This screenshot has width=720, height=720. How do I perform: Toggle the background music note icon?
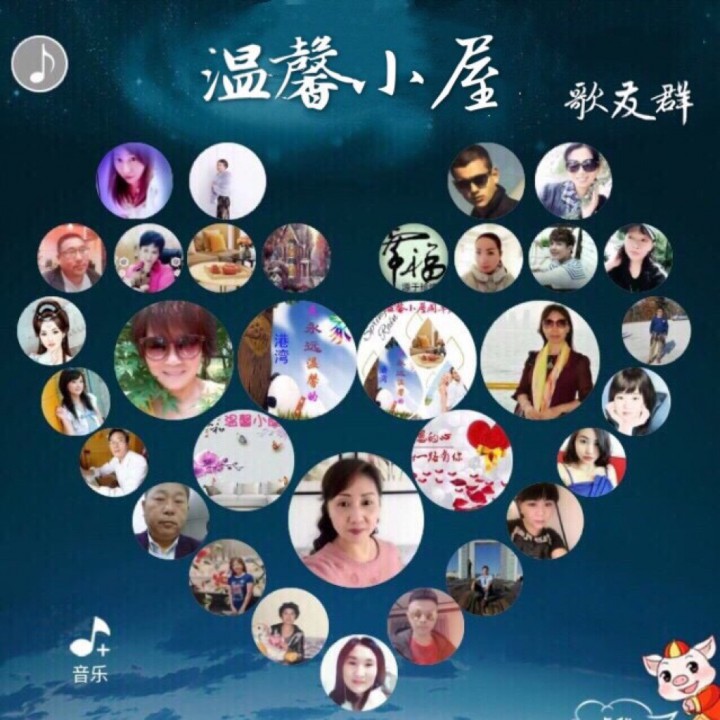coord(40,64)
